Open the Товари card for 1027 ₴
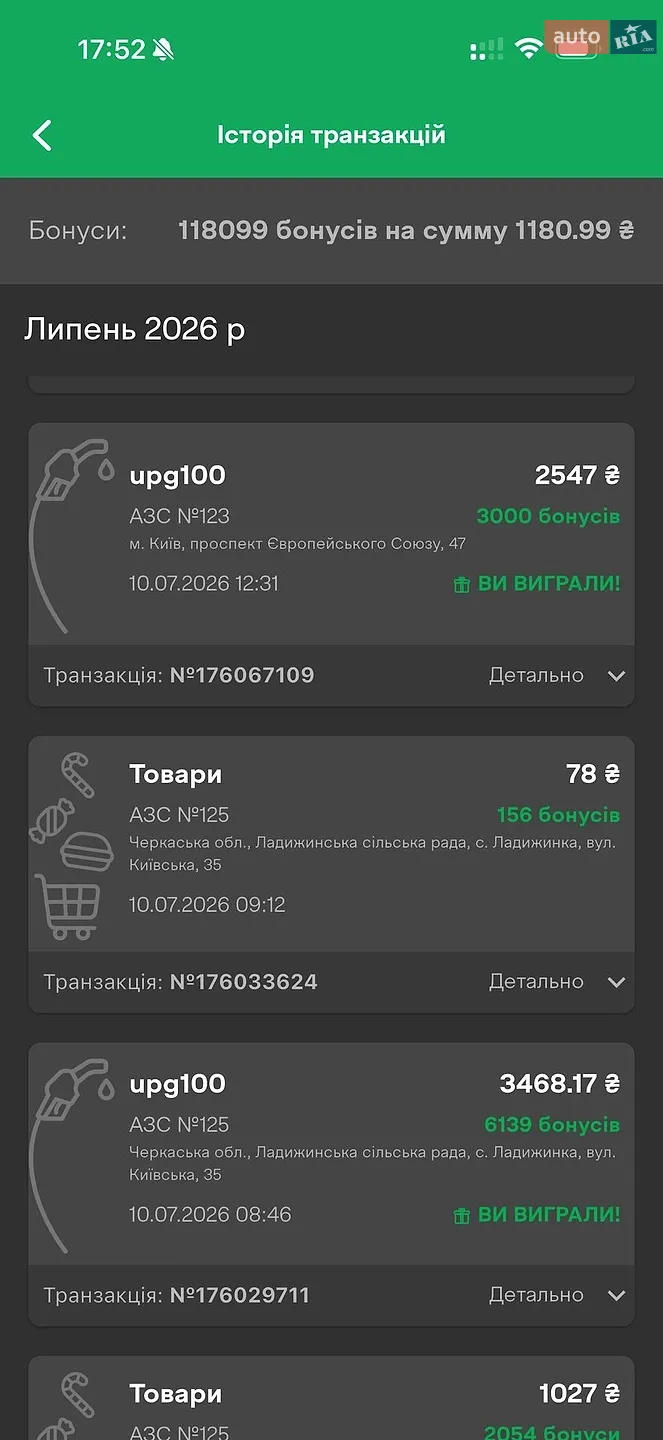Screen dimensions: 663x1440 click(331, 1398)
